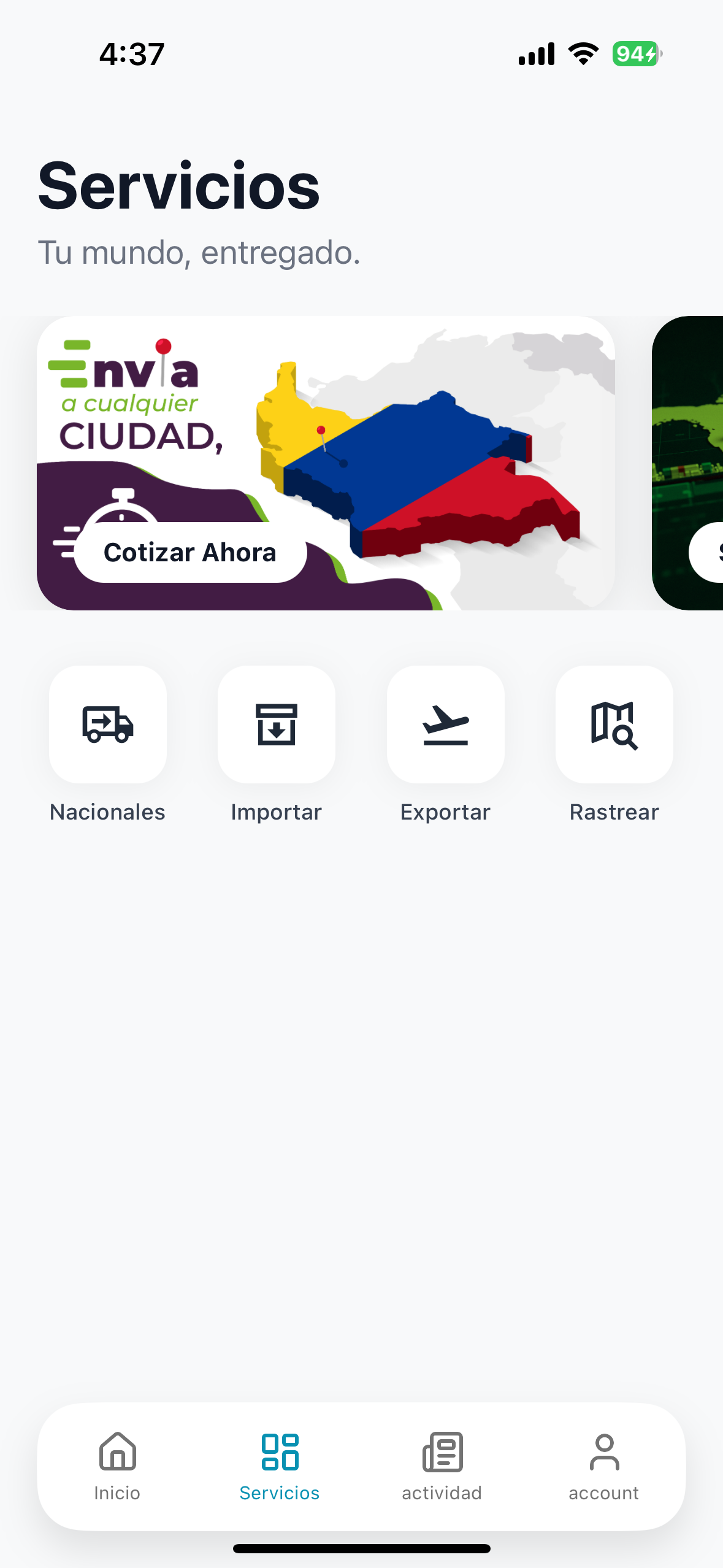Screen dimensions: 723x1568
Task: Select the Nacionales truck icon
Action: 107,726
